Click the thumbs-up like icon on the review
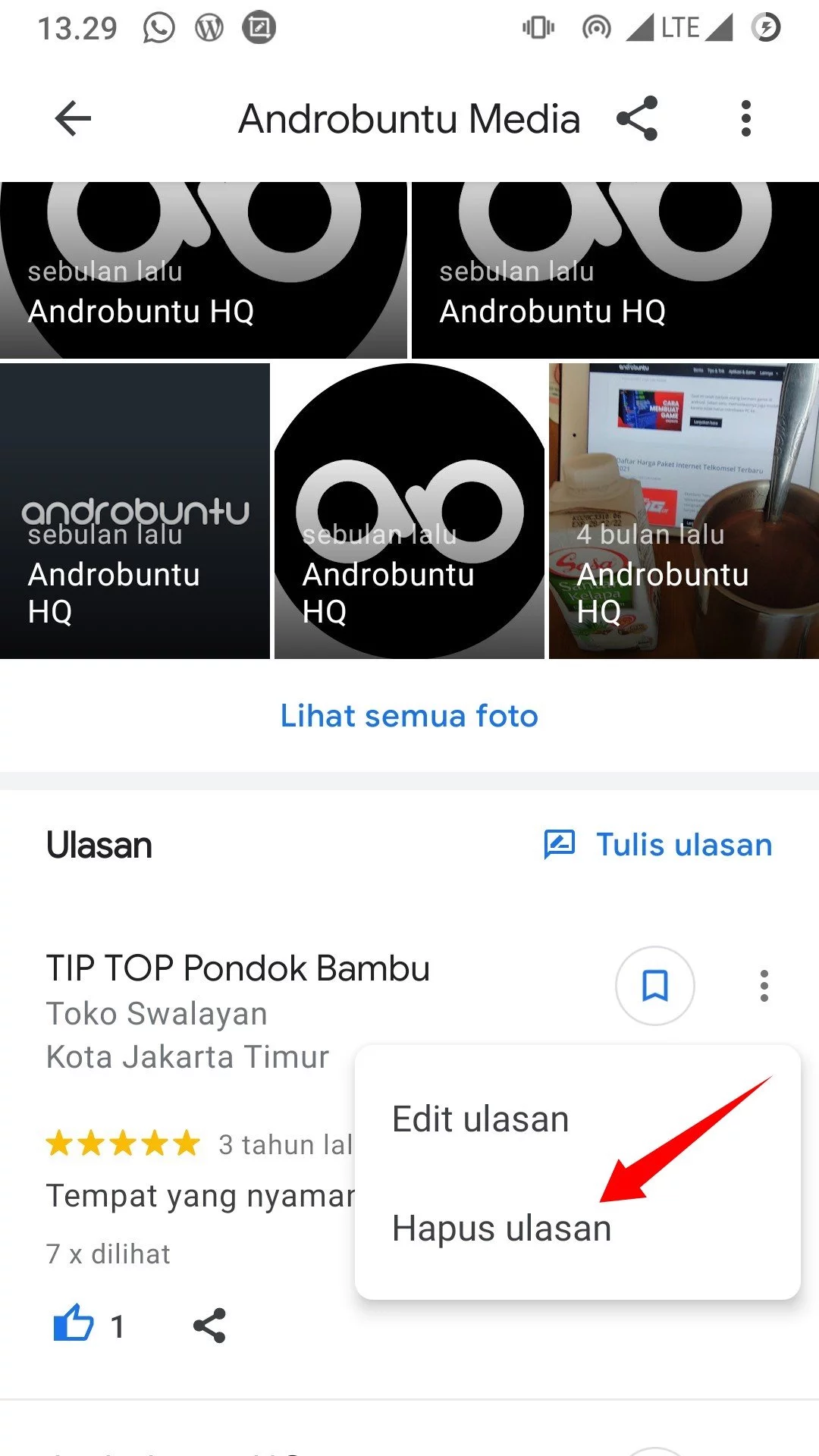 (74, 1323)
